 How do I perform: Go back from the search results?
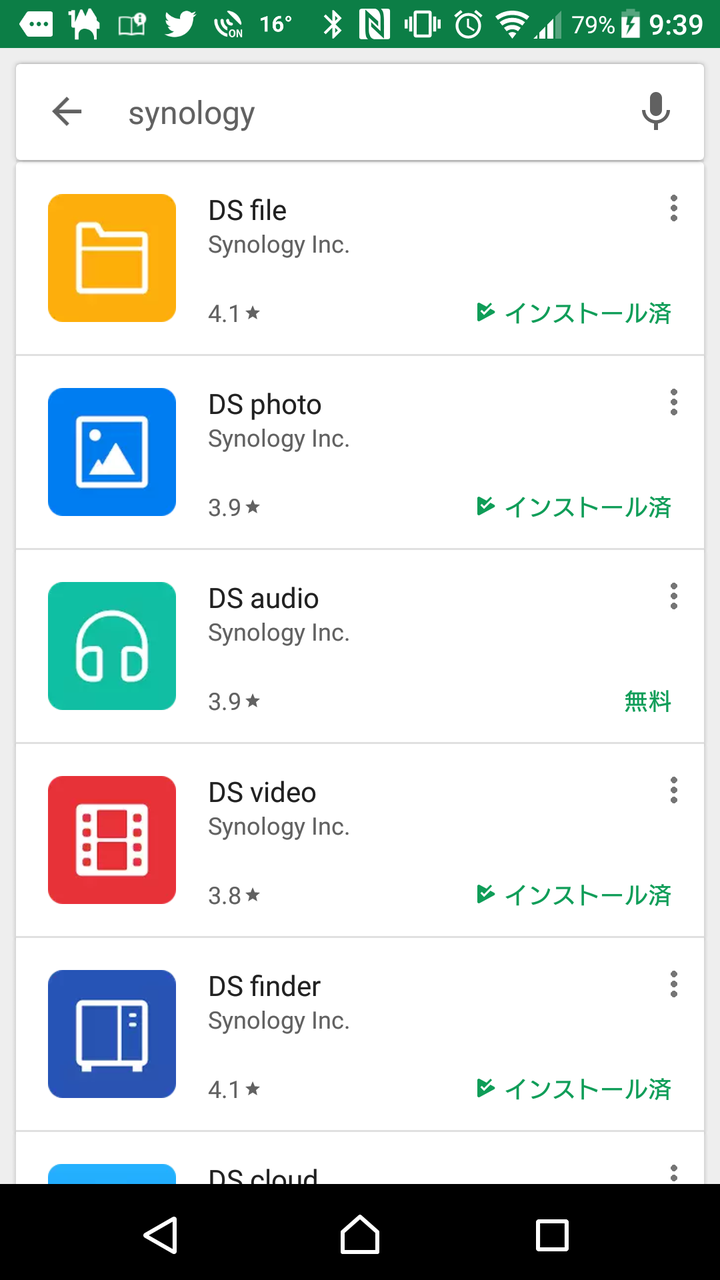coord(67,112)
